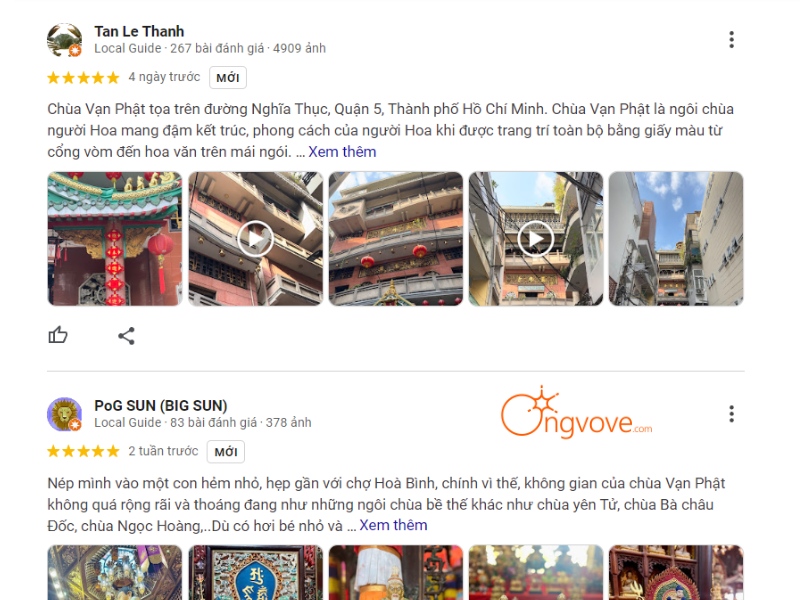The height and width of the screenshot is (600, 800).
Task: Play the second video in Tan Le Thanh's review
Action: [x=255, y=239]
